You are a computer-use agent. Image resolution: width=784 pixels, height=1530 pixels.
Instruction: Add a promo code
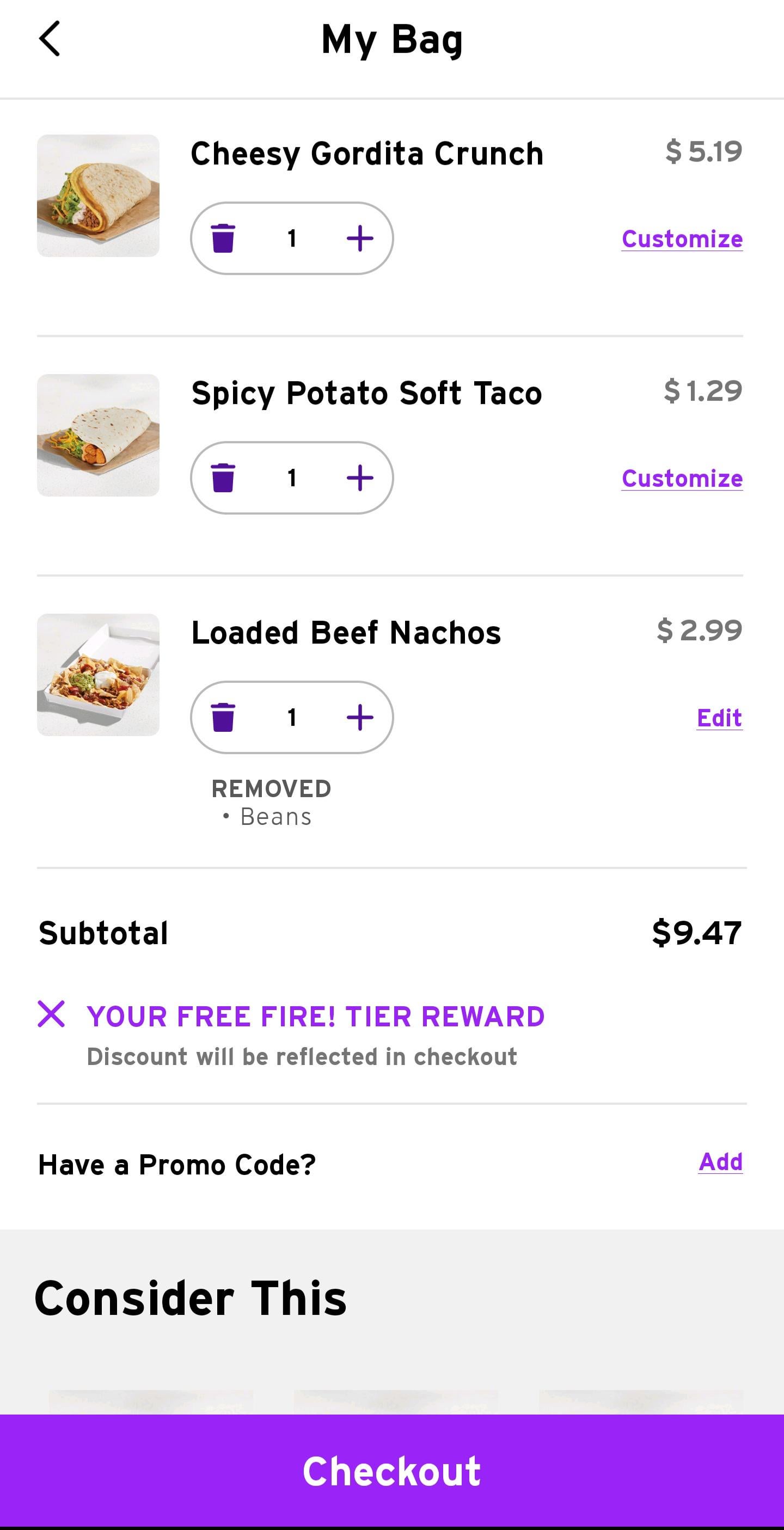[x=720, y=1162]
